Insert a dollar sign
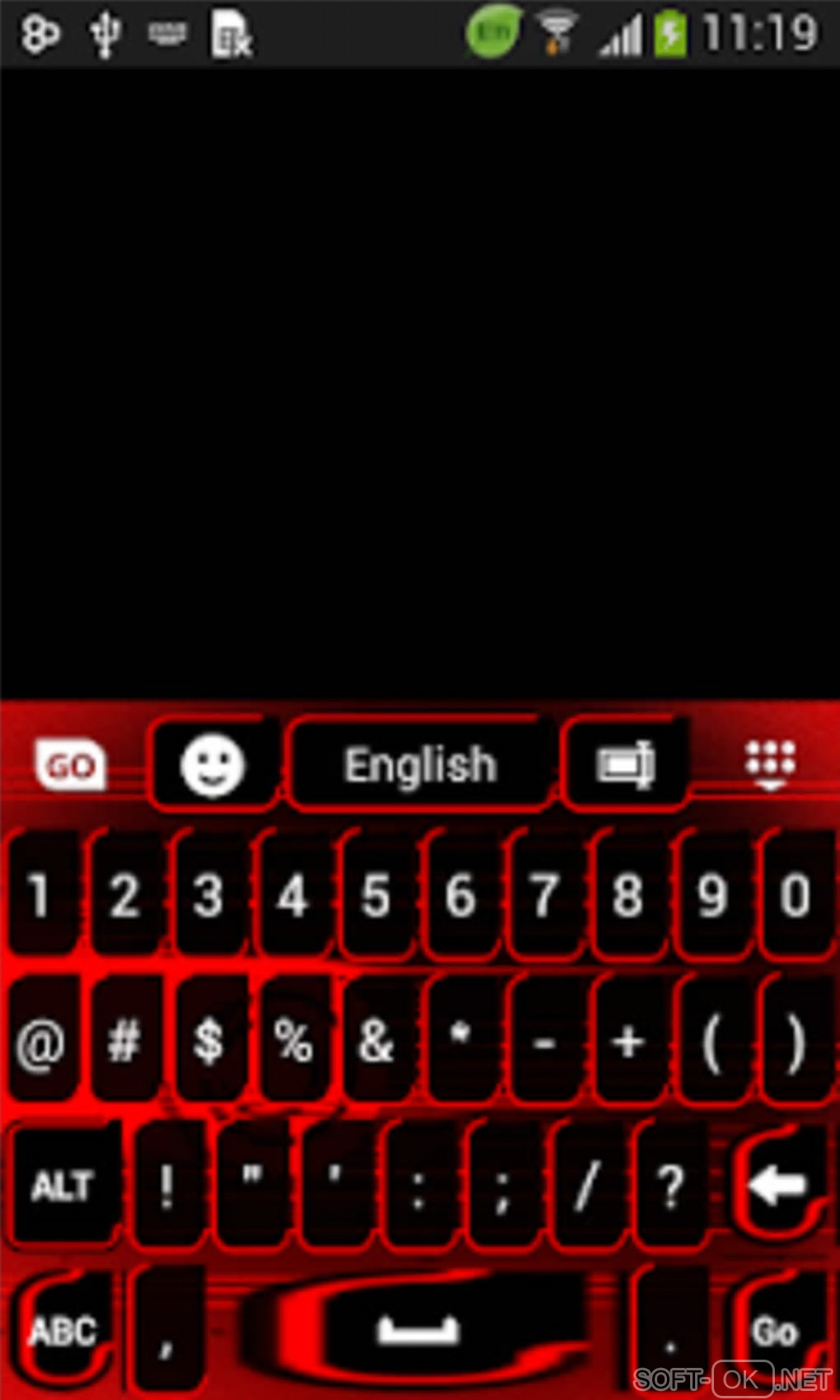This screenshot has height=1400, width=840. (x=208, y=1042)
